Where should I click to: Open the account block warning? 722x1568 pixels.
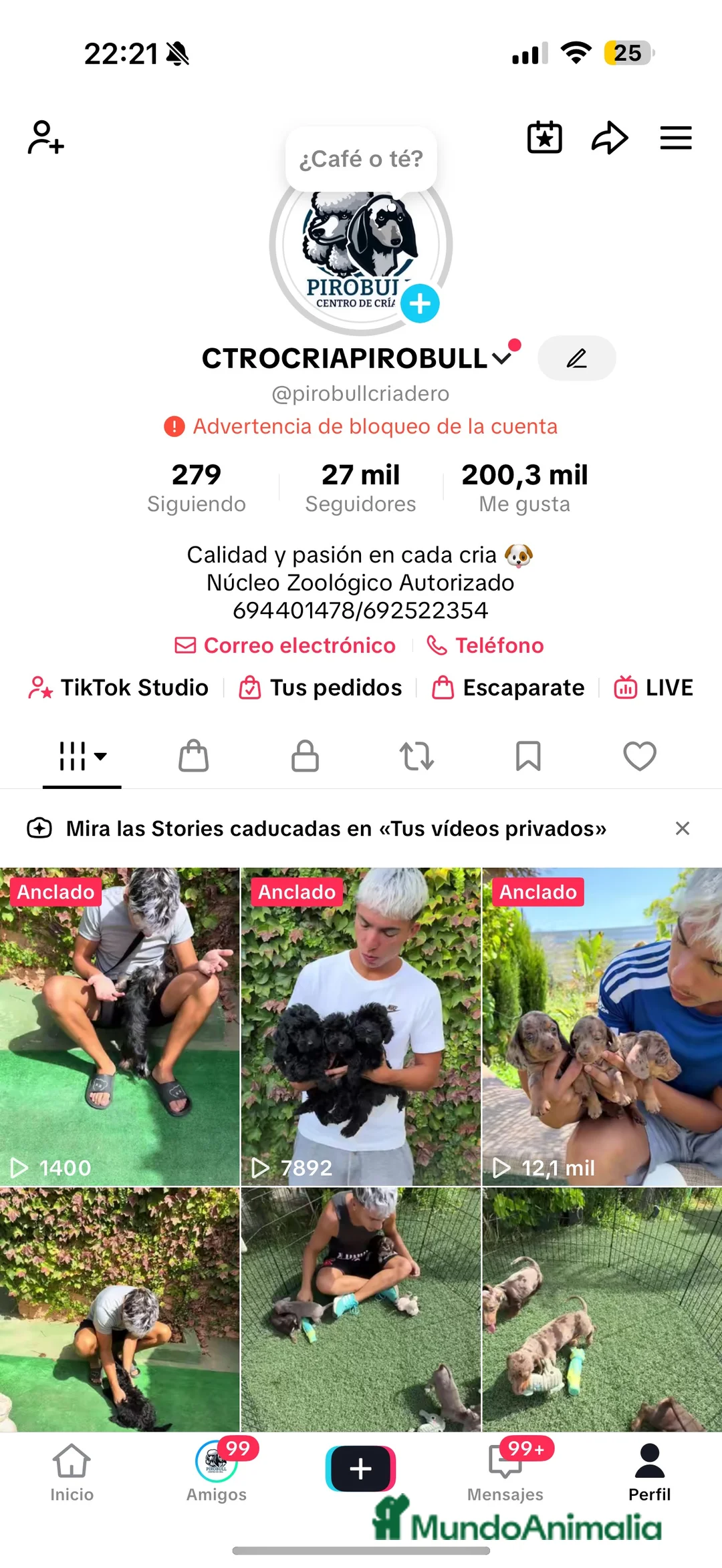click(x=361, y=426)
